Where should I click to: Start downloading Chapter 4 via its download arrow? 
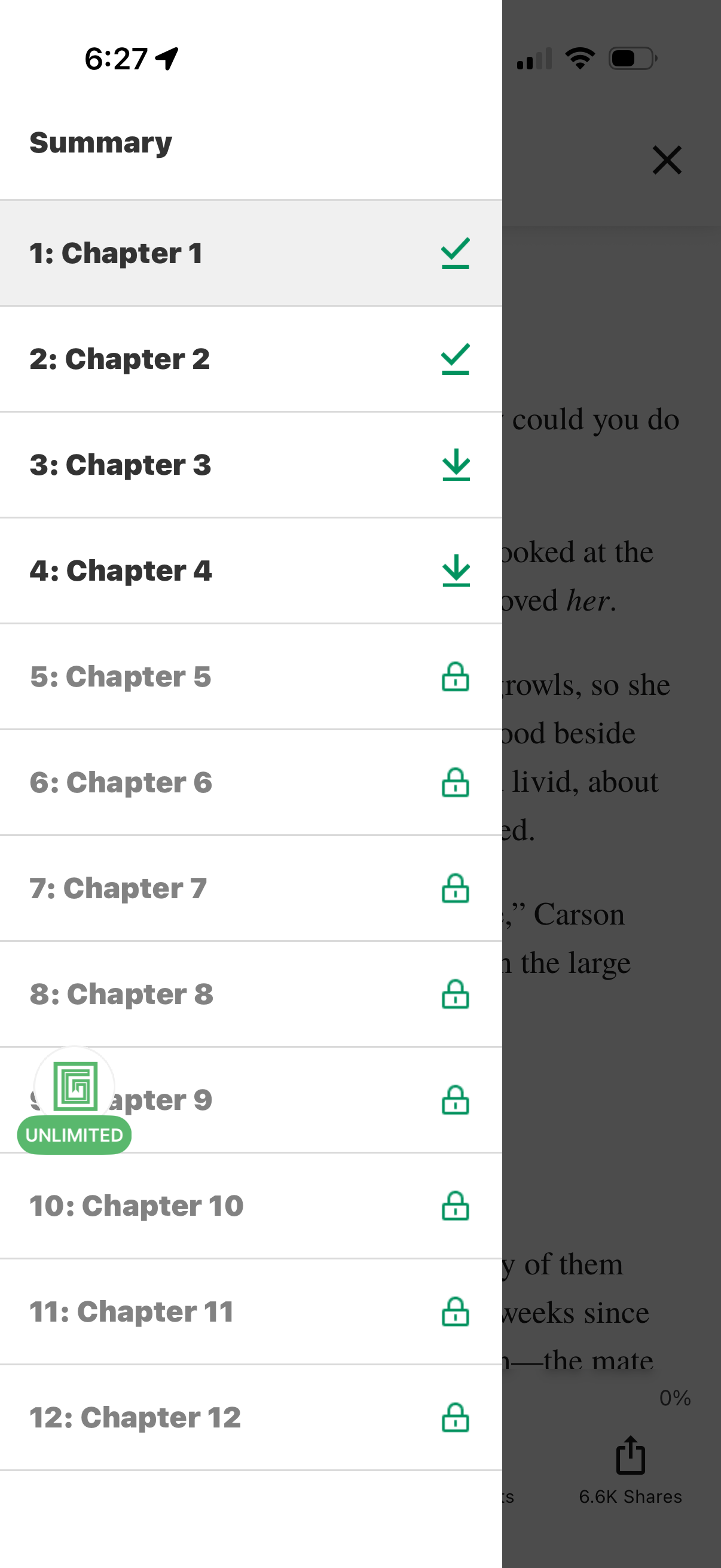coord(456,571)
